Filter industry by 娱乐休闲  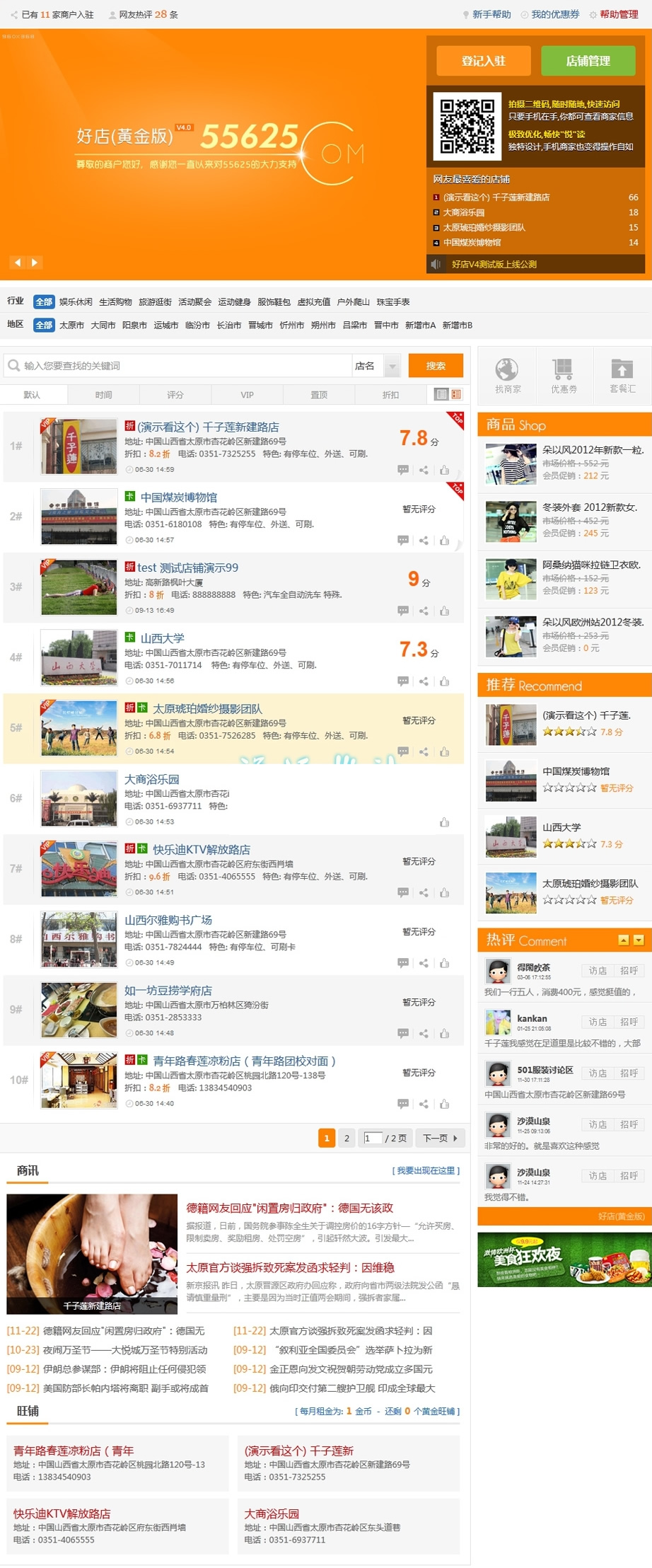pyautogui.click(x=76, y=302)
